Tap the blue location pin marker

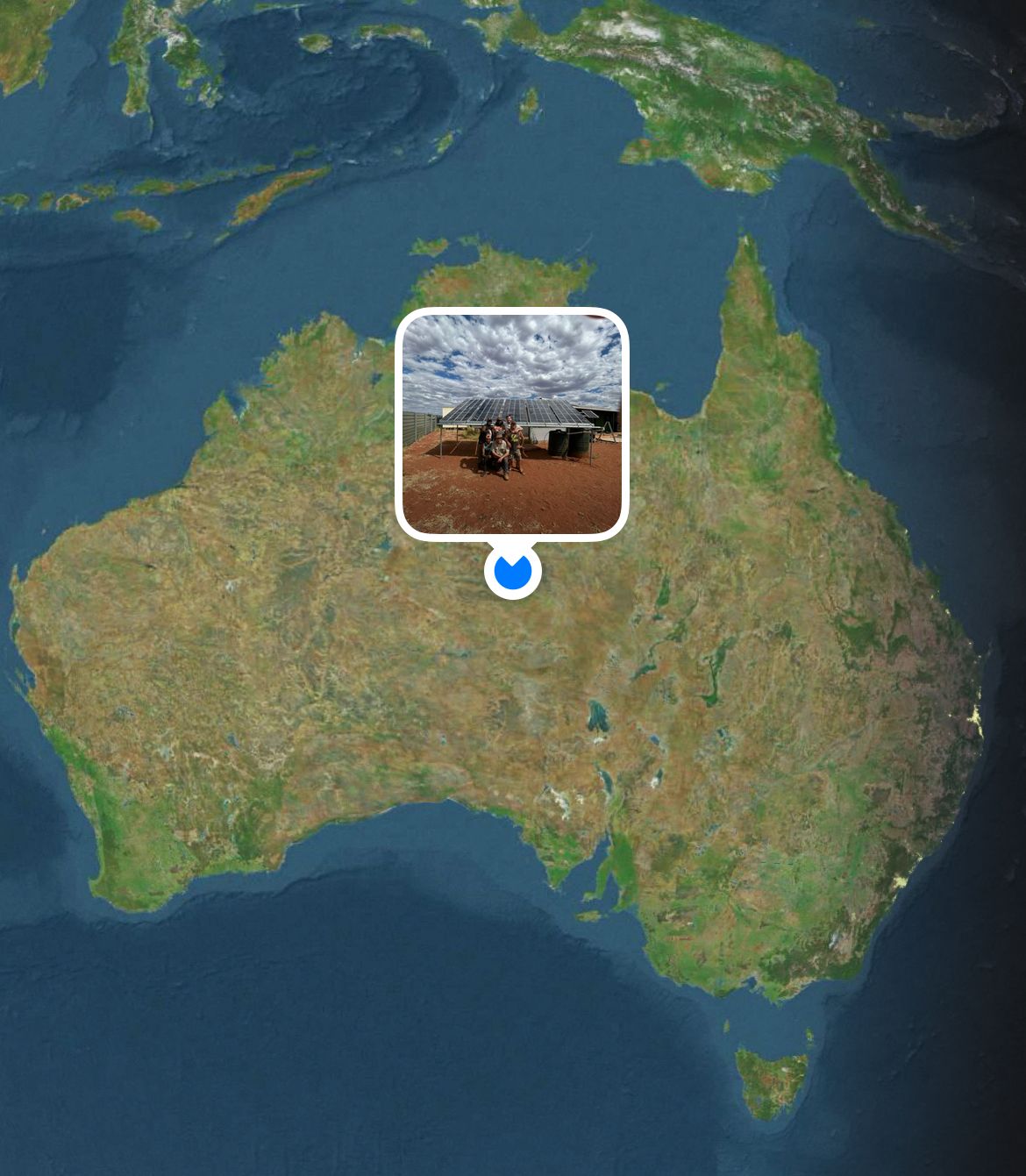512,572
